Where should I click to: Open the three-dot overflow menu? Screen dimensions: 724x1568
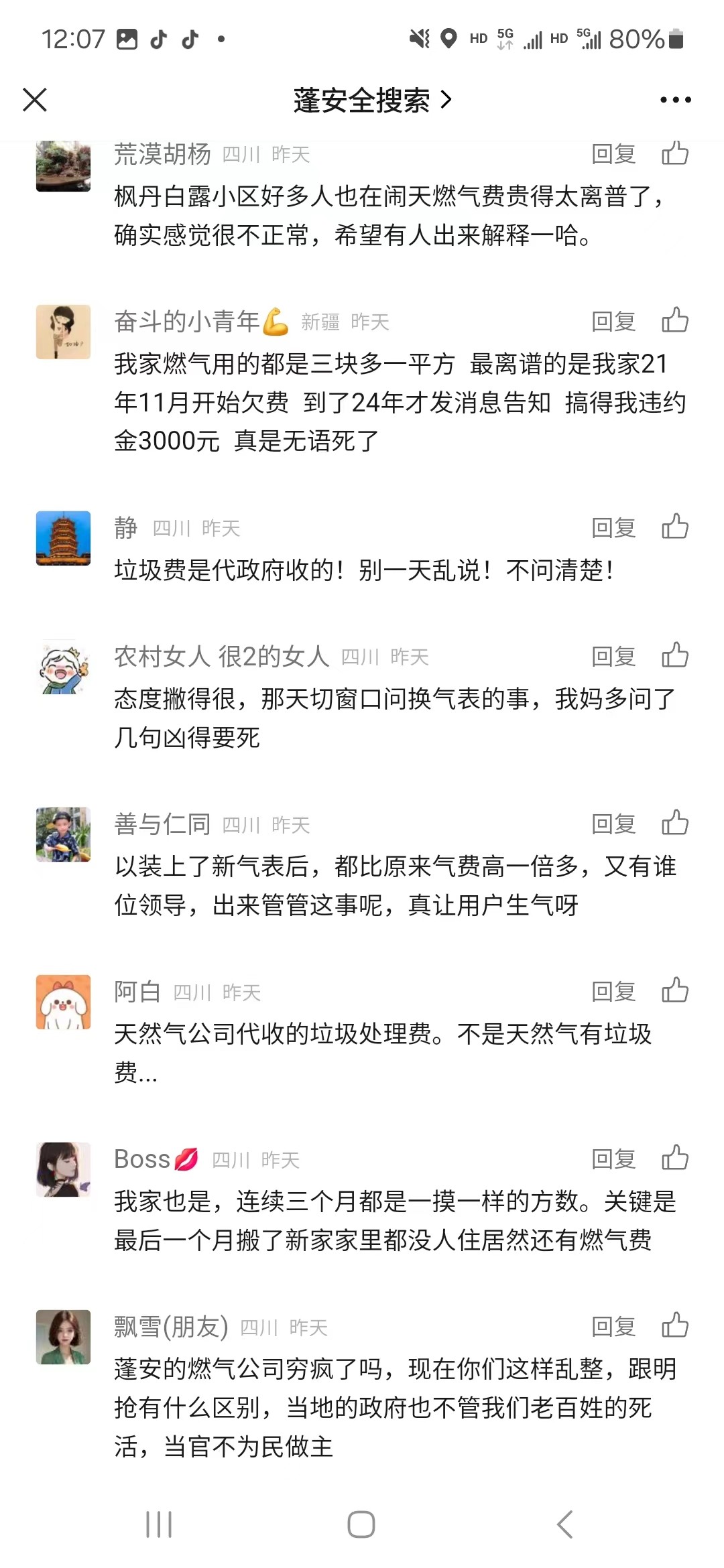(675, 100)
